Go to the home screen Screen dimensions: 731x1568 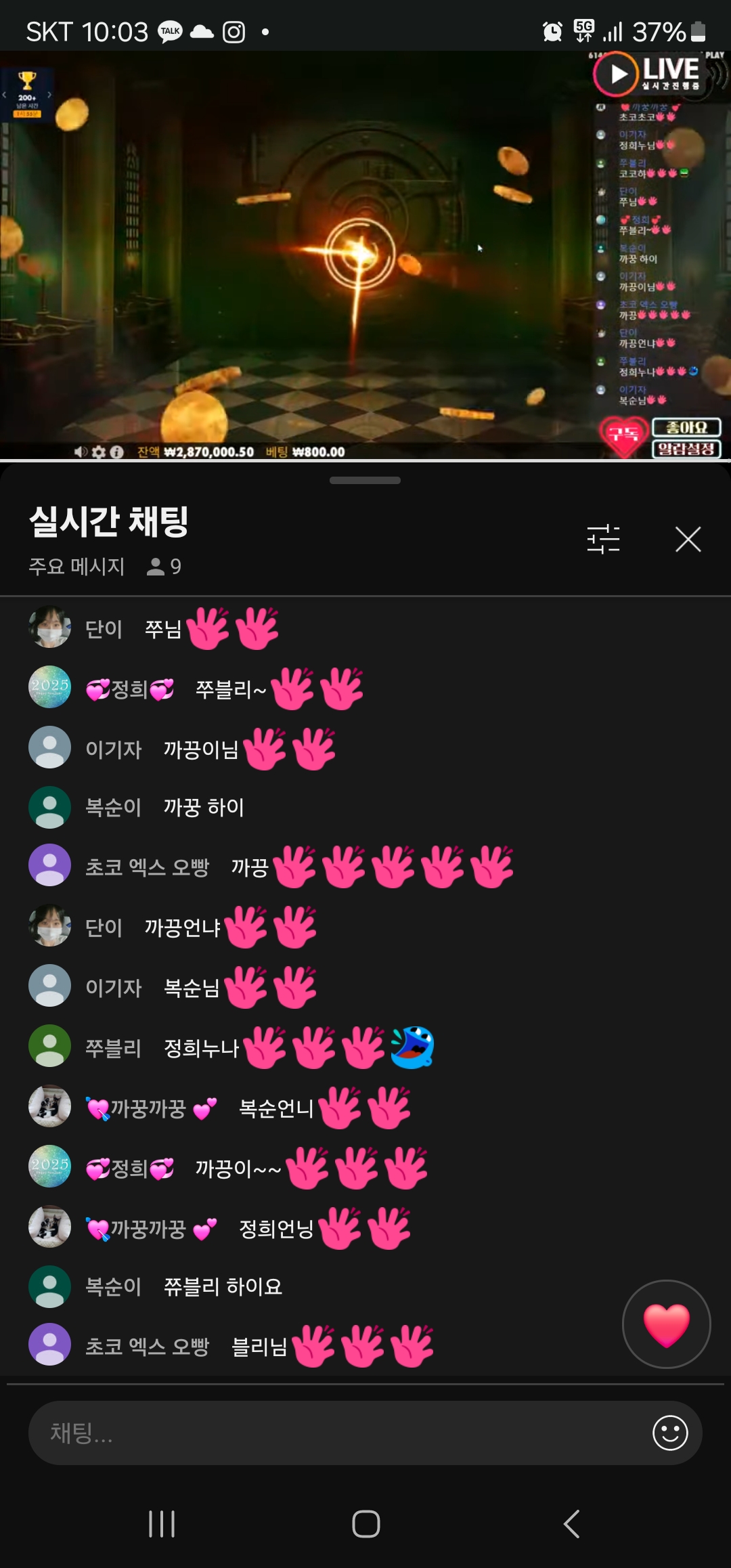[365, 1524]
